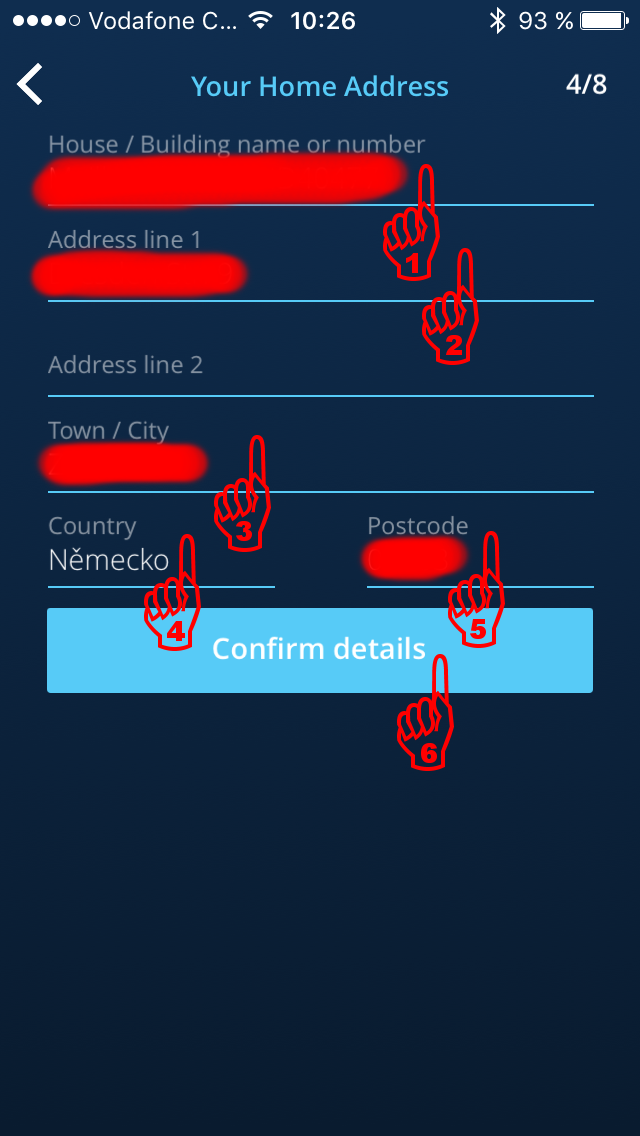Tap the Postcode field

point(480,550)
